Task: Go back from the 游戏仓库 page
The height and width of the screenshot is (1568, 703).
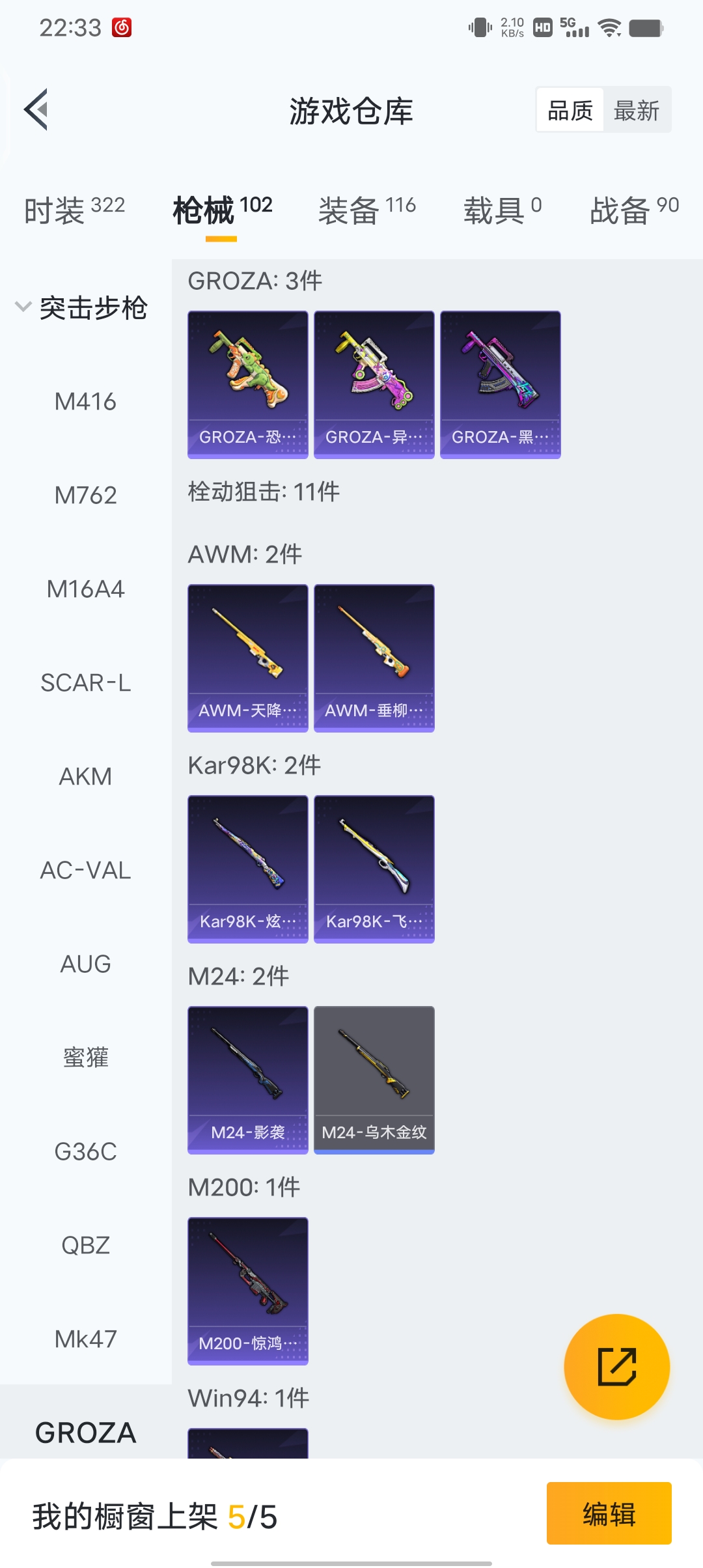Action: pos(36,109)
